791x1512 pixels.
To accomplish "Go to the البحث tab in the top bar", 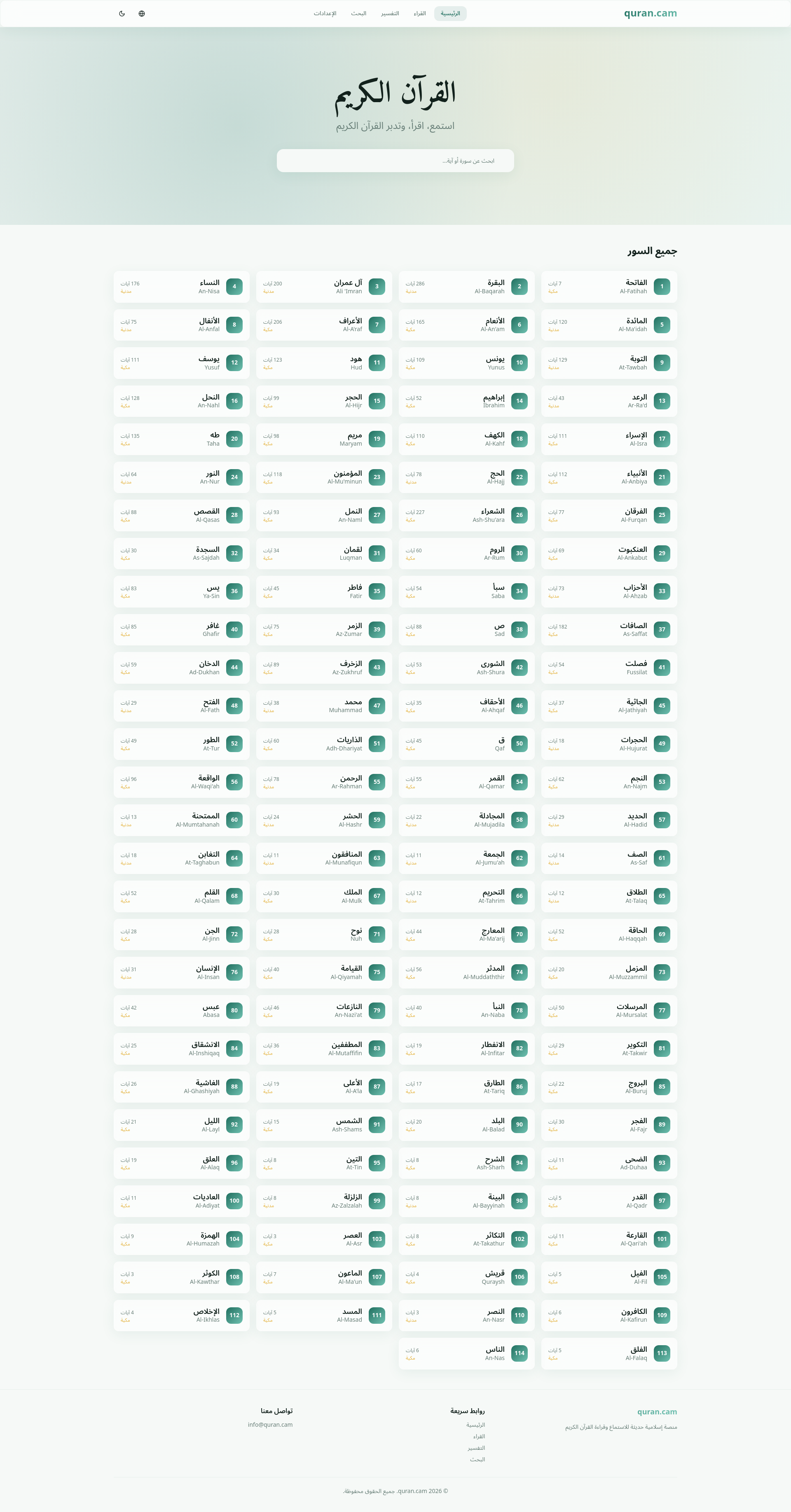I will (359, 14).
